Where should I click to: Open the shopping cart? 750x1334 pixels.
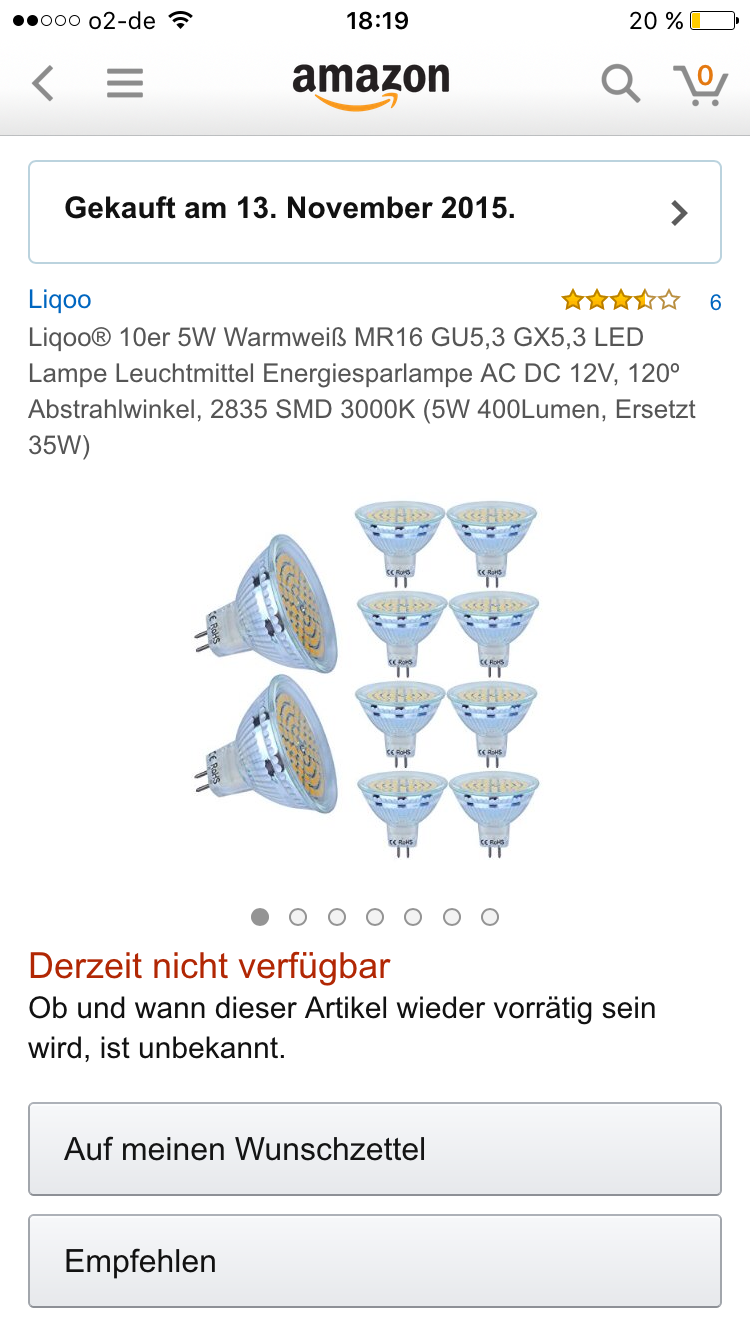pos(700,84)
